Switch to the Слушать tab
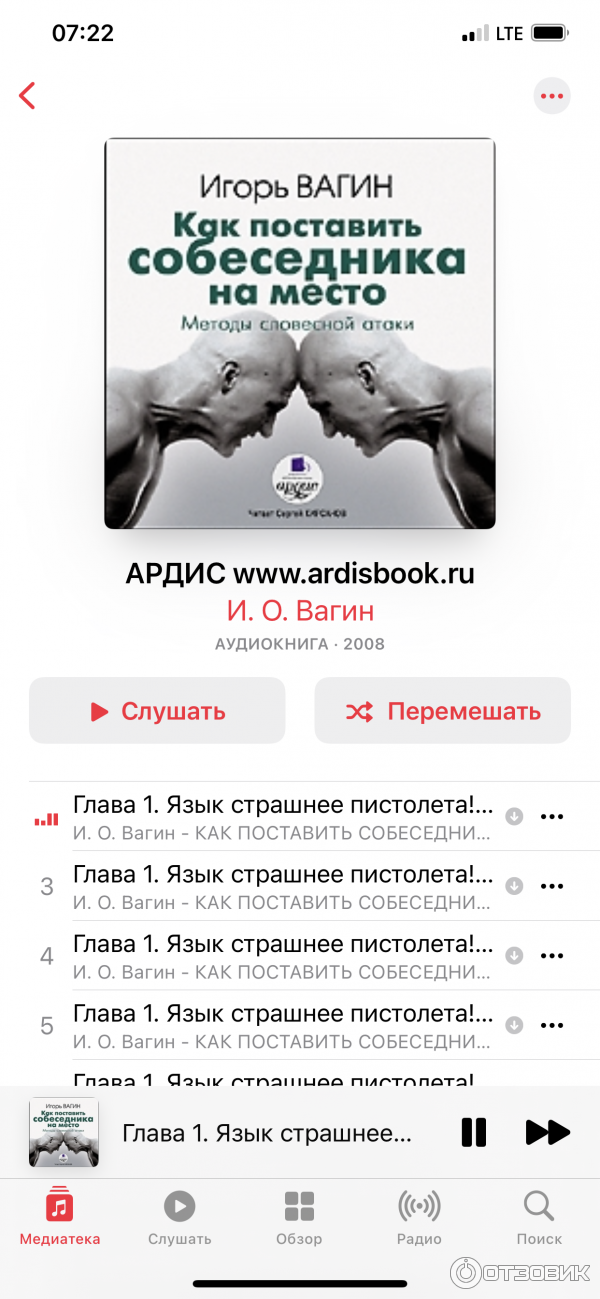The height and width of the screenshot is (1299, 600). (180, 1217)
